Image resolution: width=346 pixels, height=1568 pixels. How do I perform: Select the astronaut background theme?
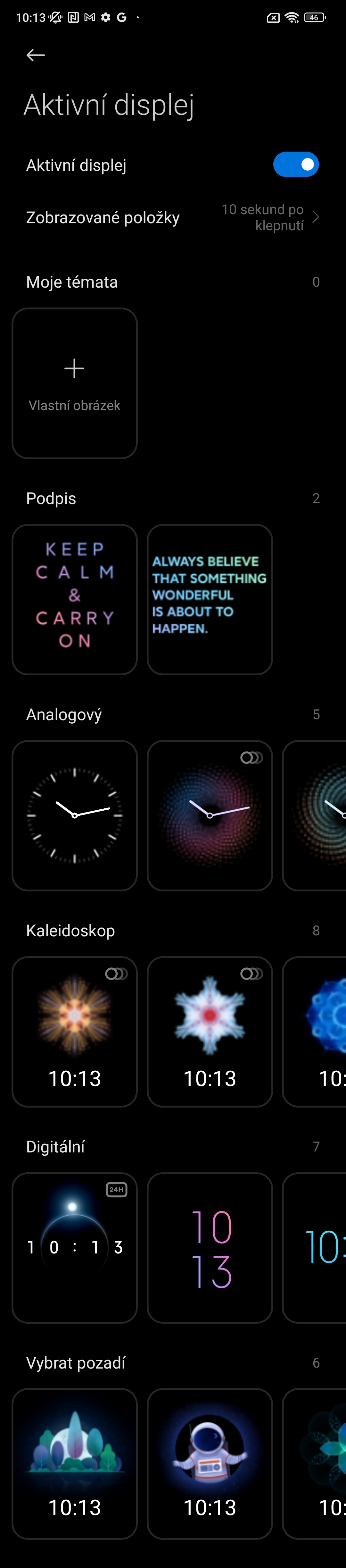[x=209, y=1463]
